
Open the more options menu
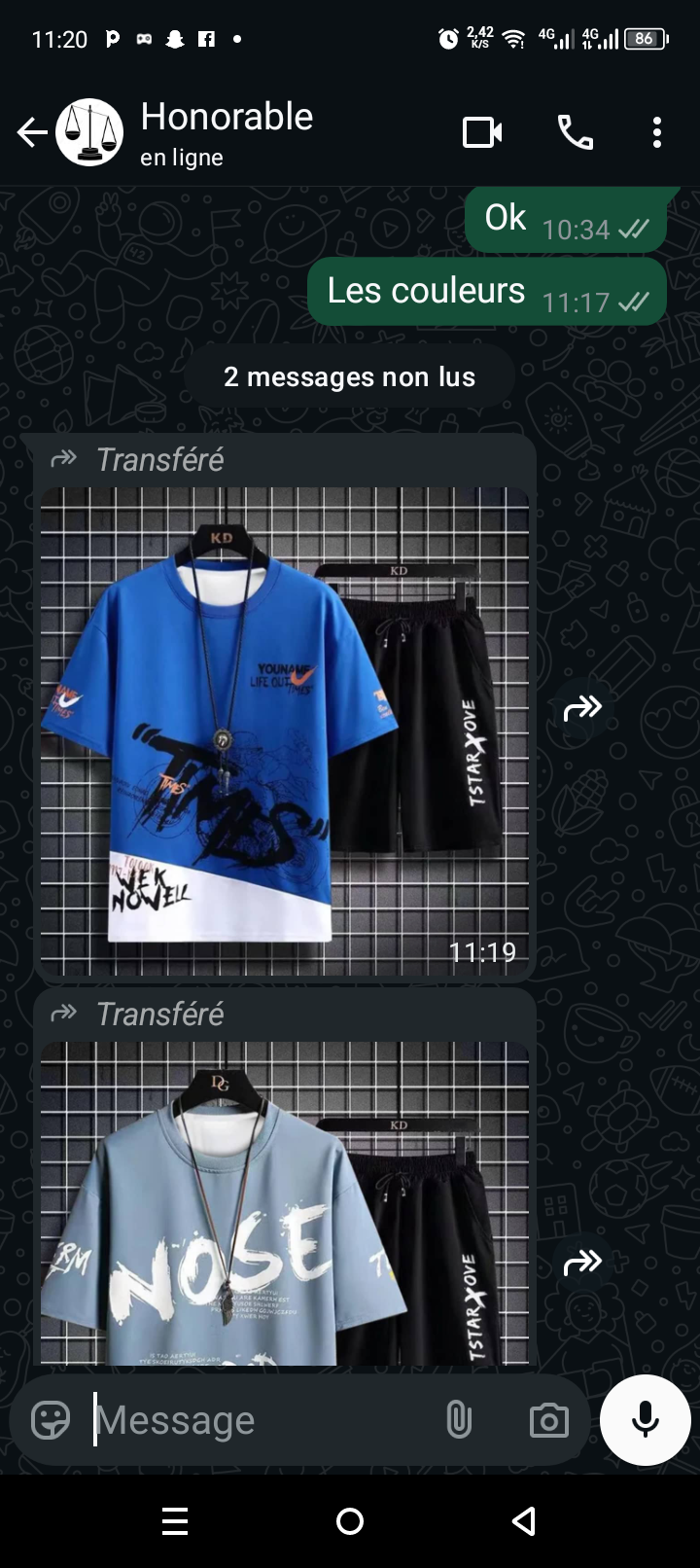[x=657, y=132]
